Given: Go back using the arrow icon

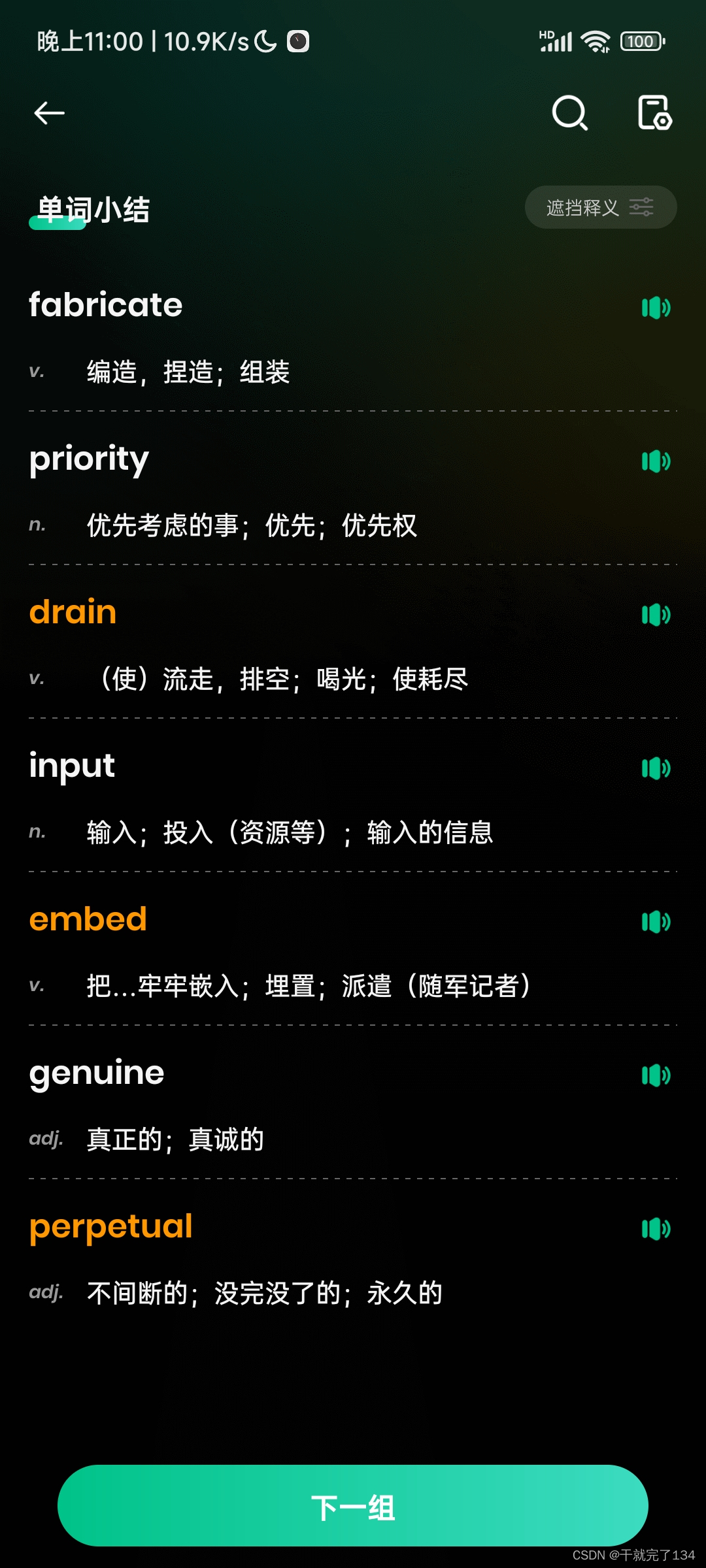Looking at the screenshot, I should tap(50, 113).
